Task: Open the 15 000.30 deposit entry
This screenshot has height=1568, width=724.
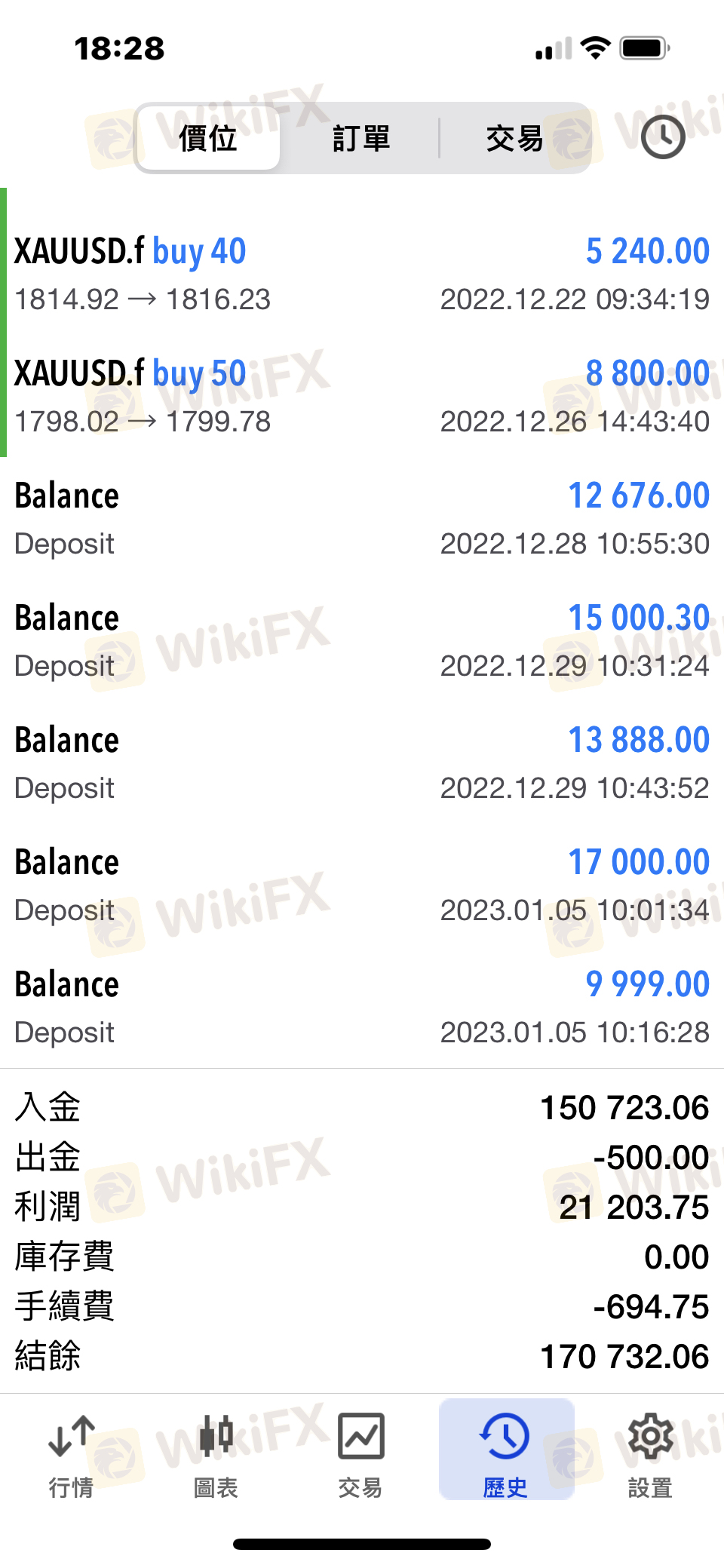Action: (x=362, y=641)
